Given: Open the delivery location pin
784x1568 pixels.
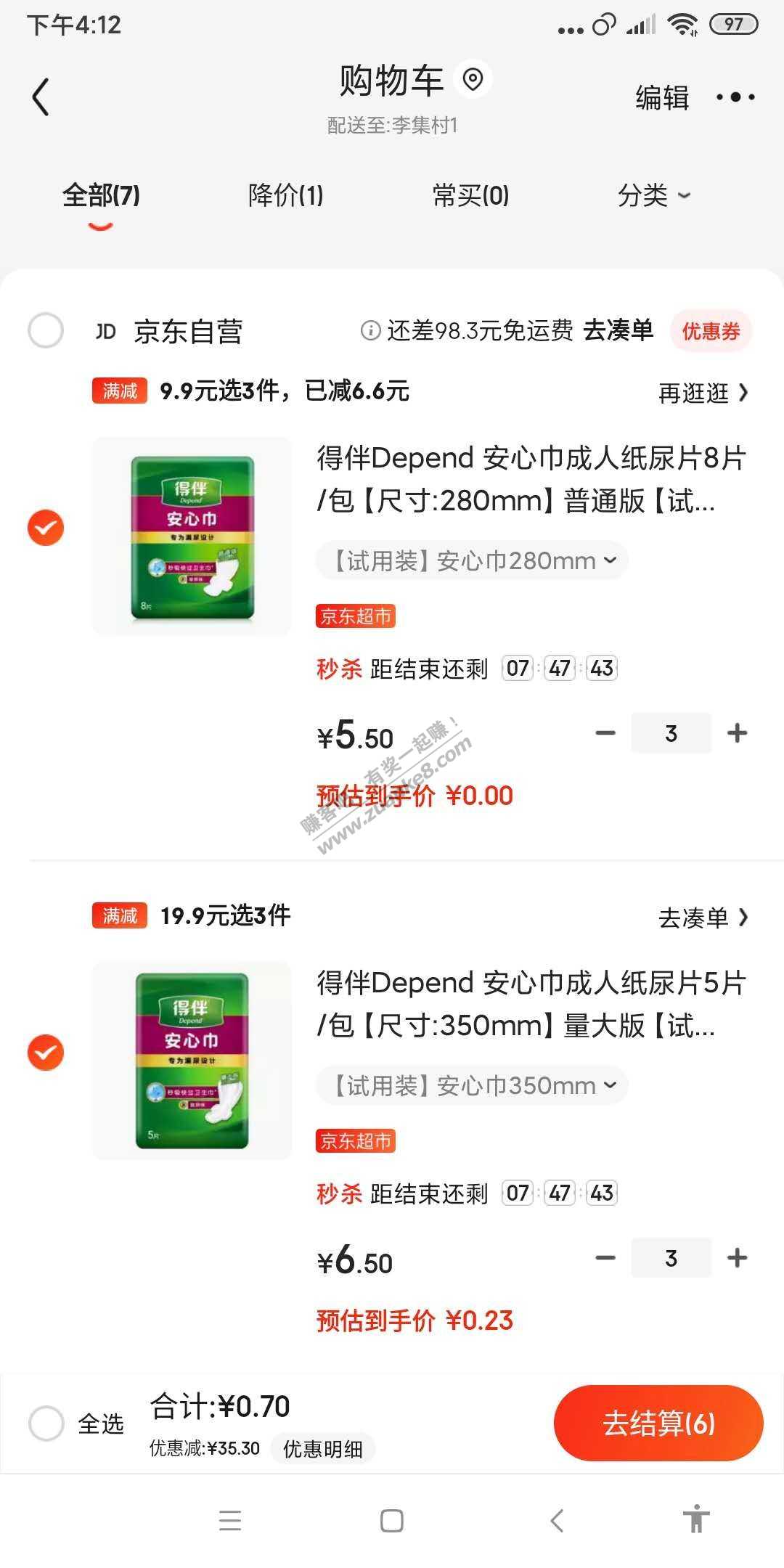Looking at the screenshot, I should pyautogui.click(x=473, y=79).
